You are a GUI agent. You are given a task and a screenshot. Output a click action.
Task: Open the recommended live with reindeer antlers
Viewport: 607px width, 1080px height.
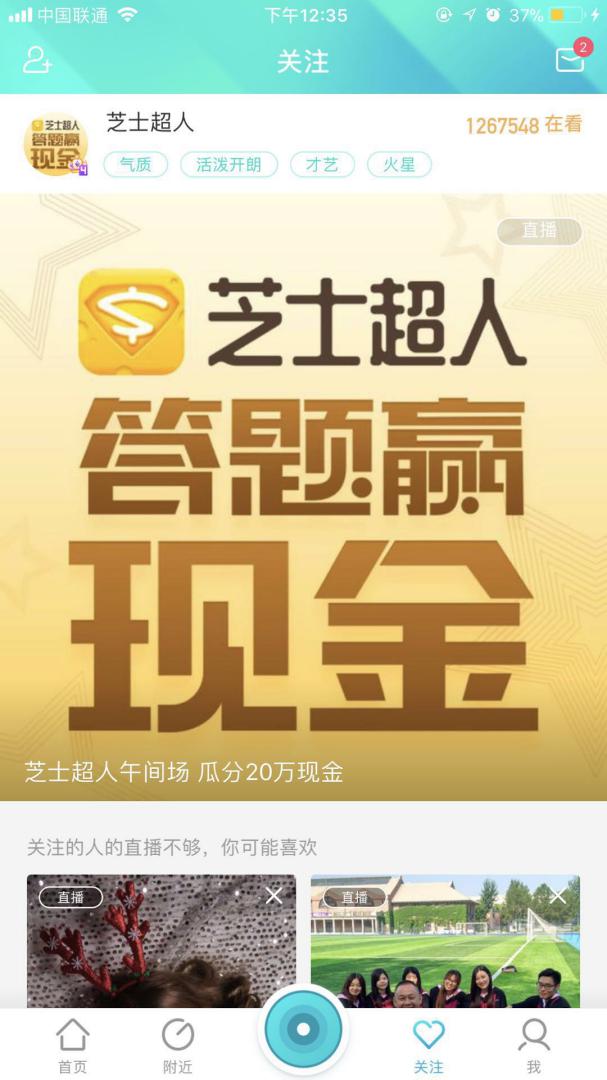(160, 950)
